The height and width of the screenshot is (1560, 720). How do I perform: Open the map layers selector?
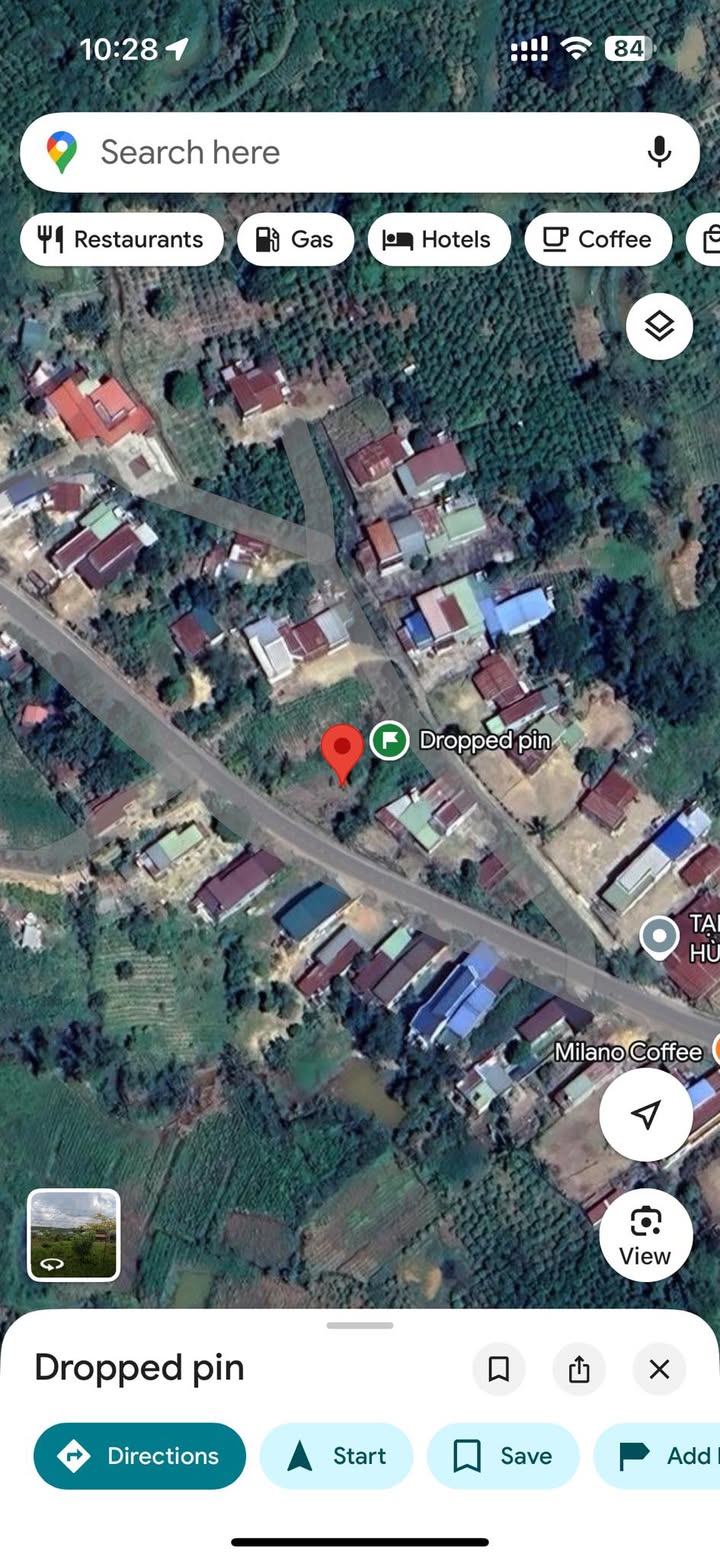tap(659, 326)
